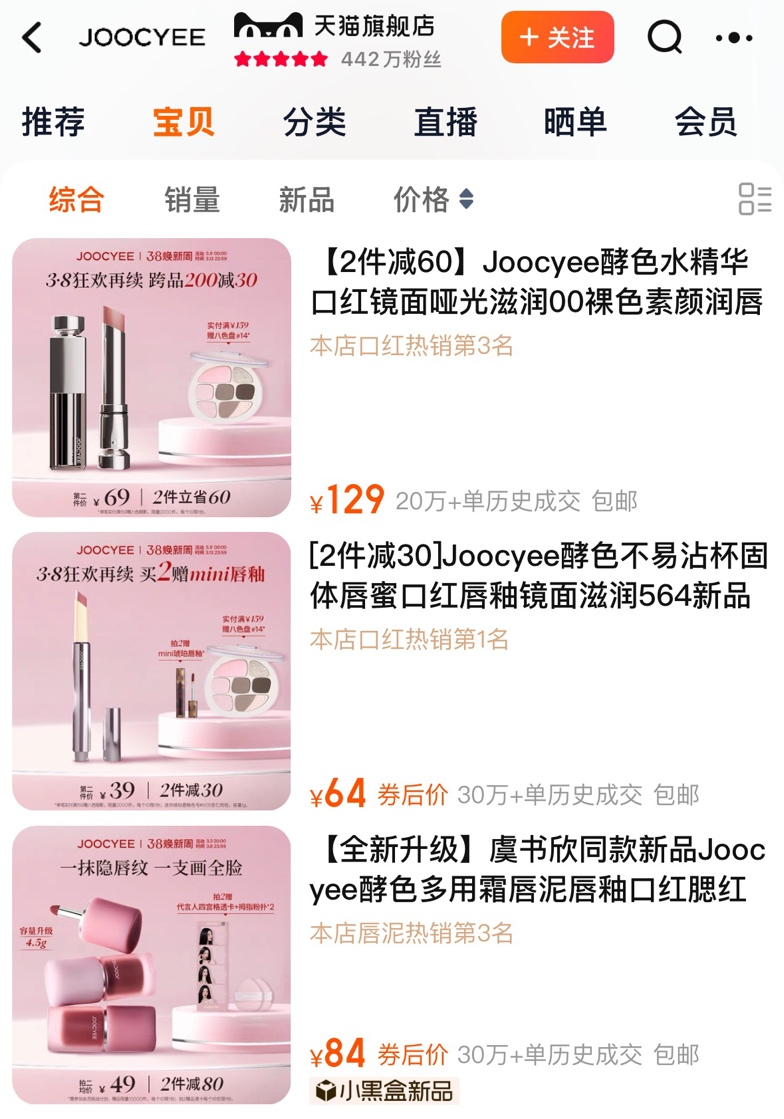
Task: Open the 不易沾杯固体唇蜜 product priced ¥64
Action: 392,671
